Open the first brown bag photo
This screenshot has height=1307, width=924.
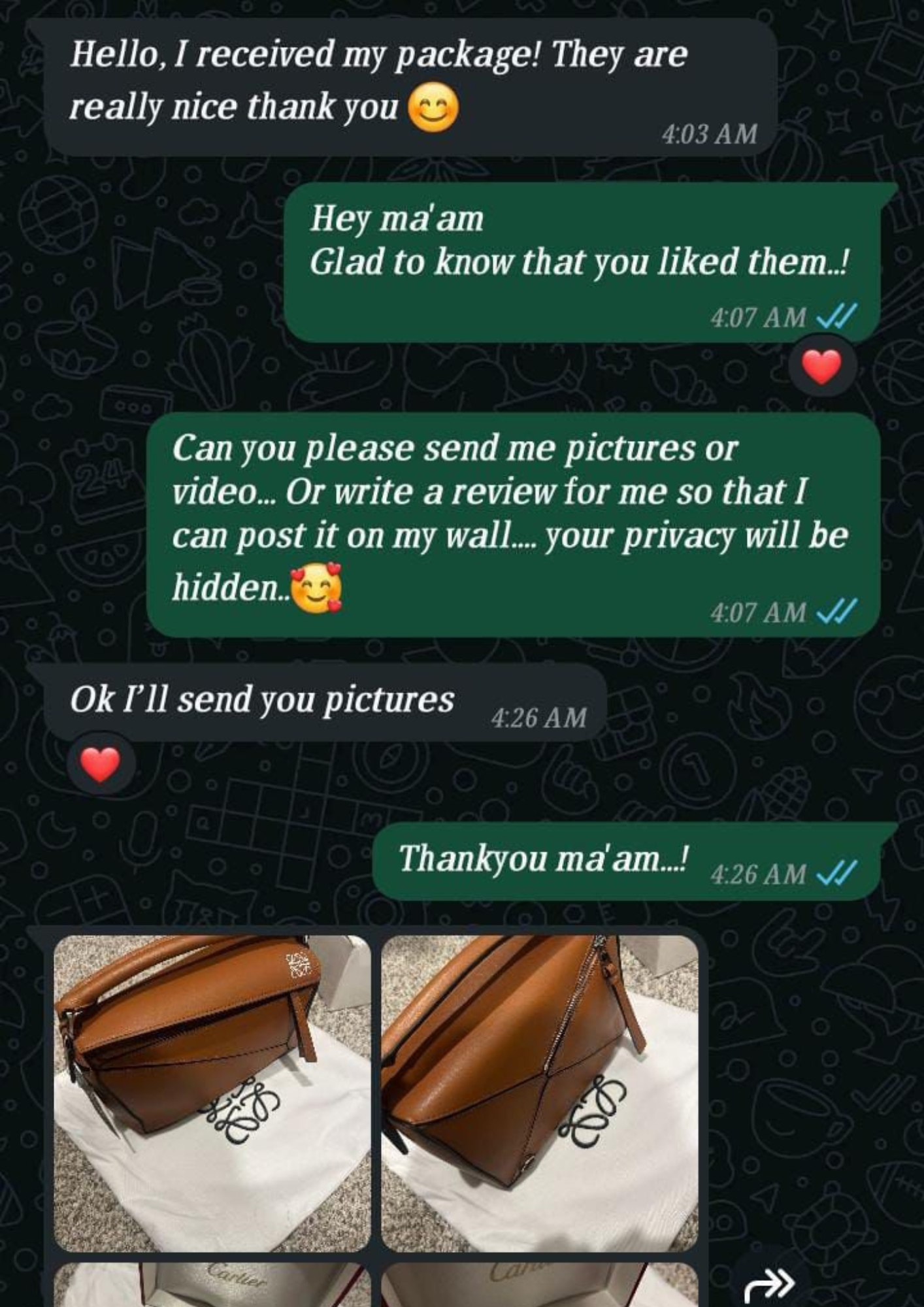click(212, 1093)
